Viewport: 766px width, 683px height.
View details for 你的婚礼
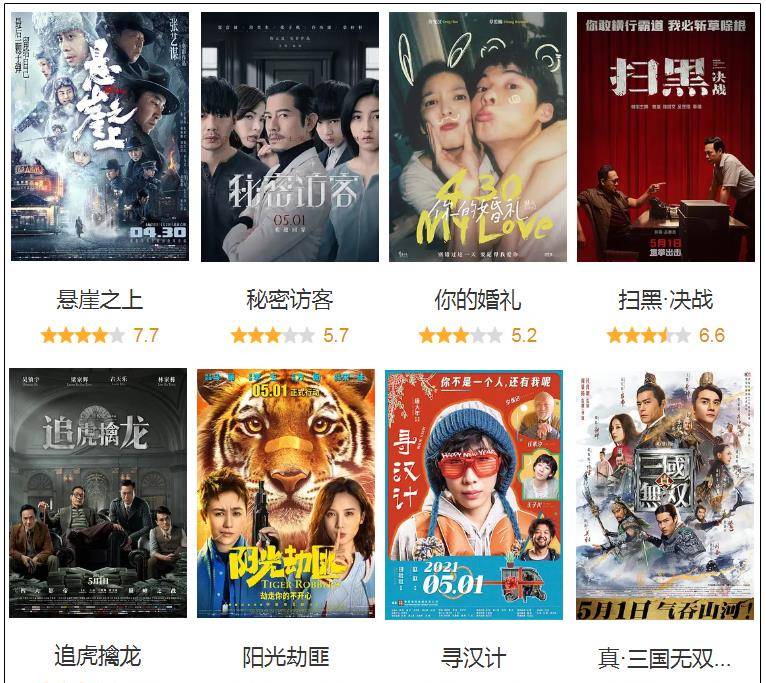(477, 137)
